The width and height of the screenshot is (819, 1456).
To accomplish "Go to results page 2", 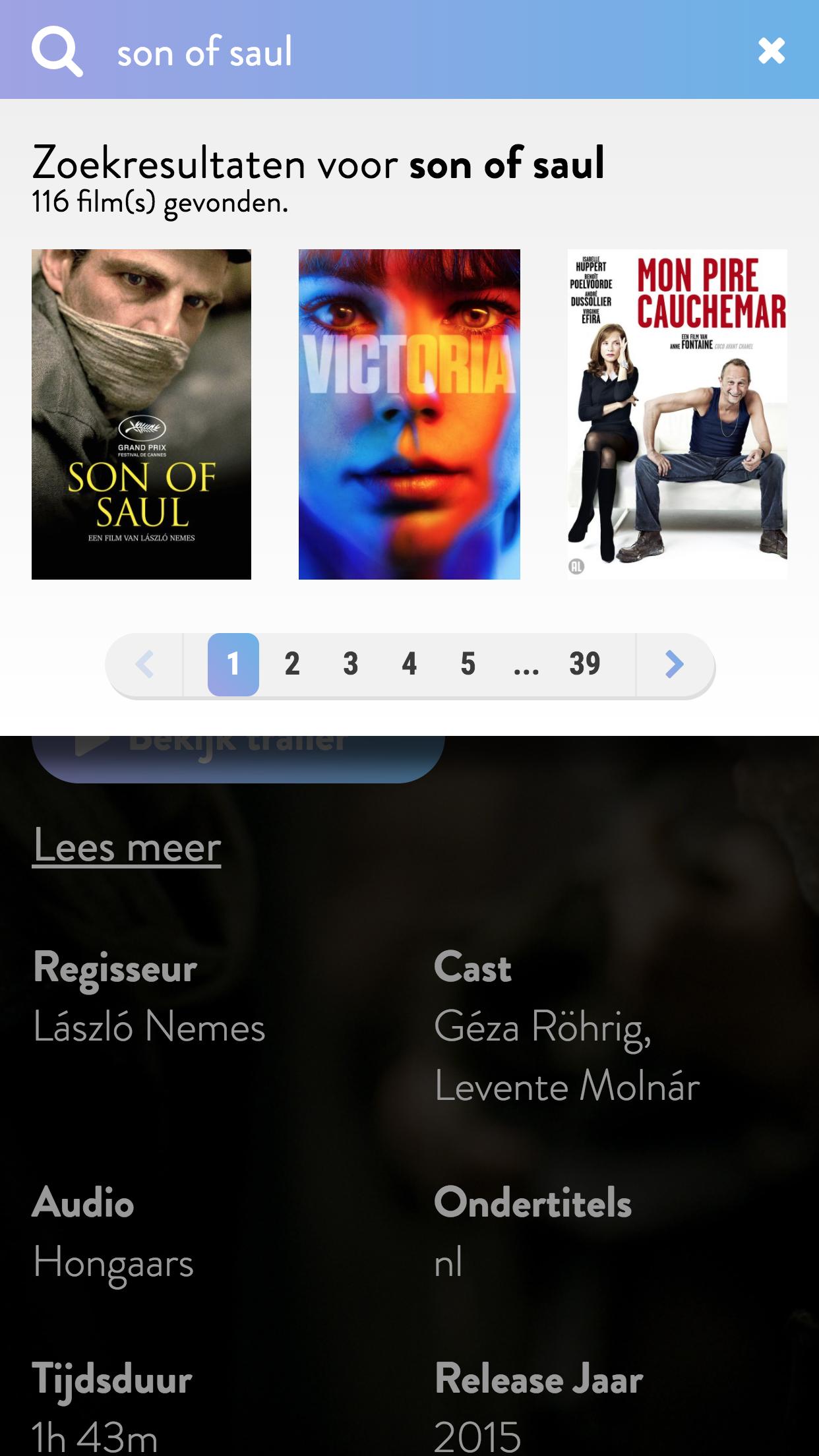I will pos(292,664).
